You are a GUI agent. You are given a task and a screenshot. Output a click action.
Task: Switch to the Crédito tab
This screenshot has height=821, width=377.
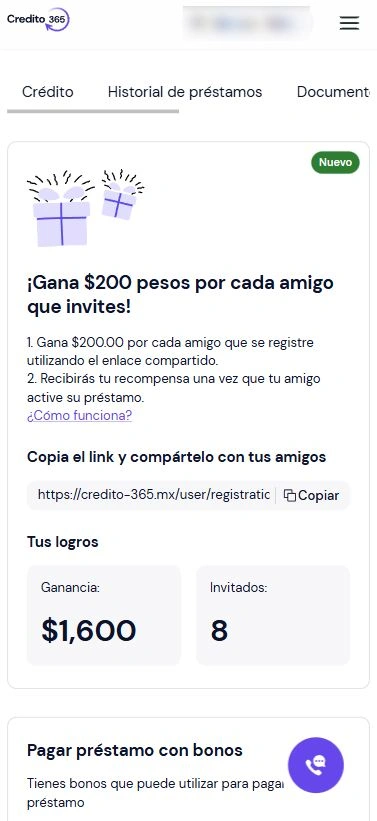click(48, 92)
